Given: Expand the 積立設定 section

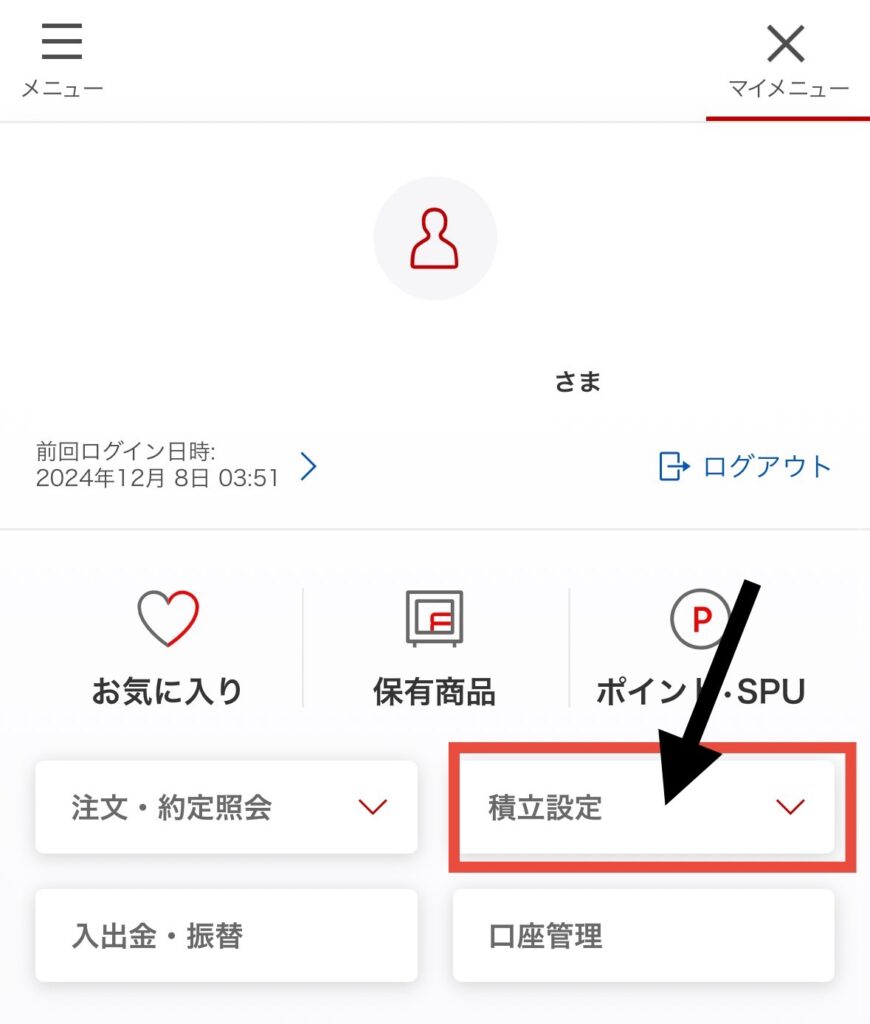Looking at the screenshot, I should [644, 807].
